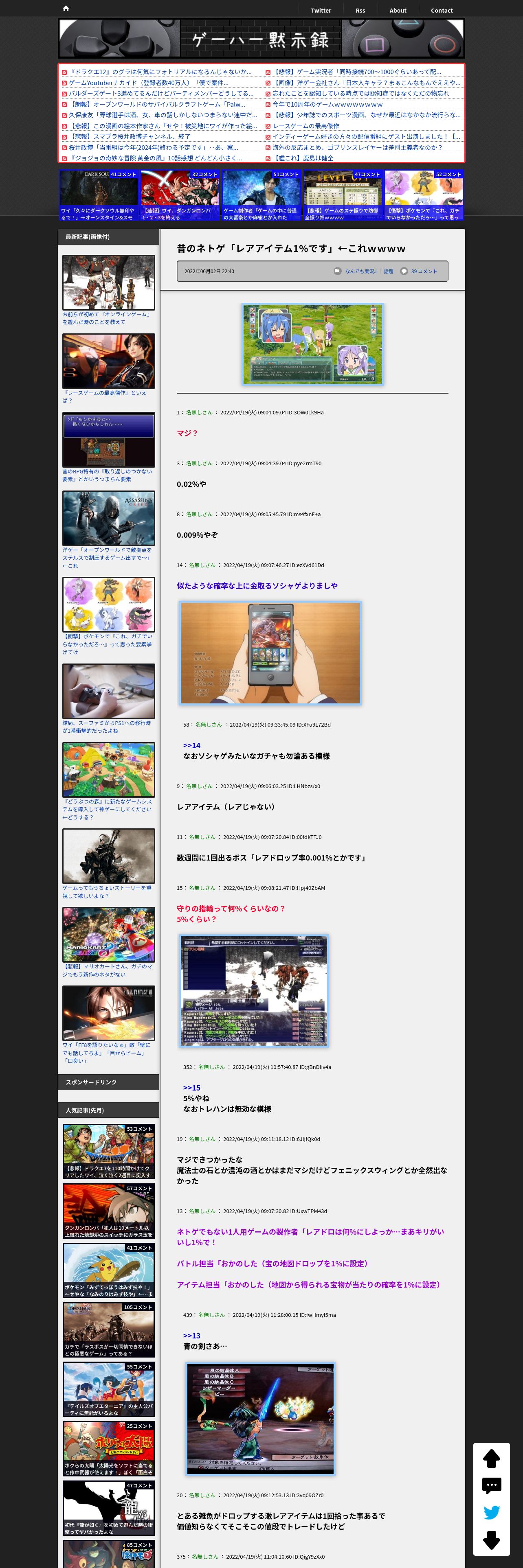Open the ドラクエ7 53 comments popular article
The image size is (523, 1568).
coord(108,1151)
